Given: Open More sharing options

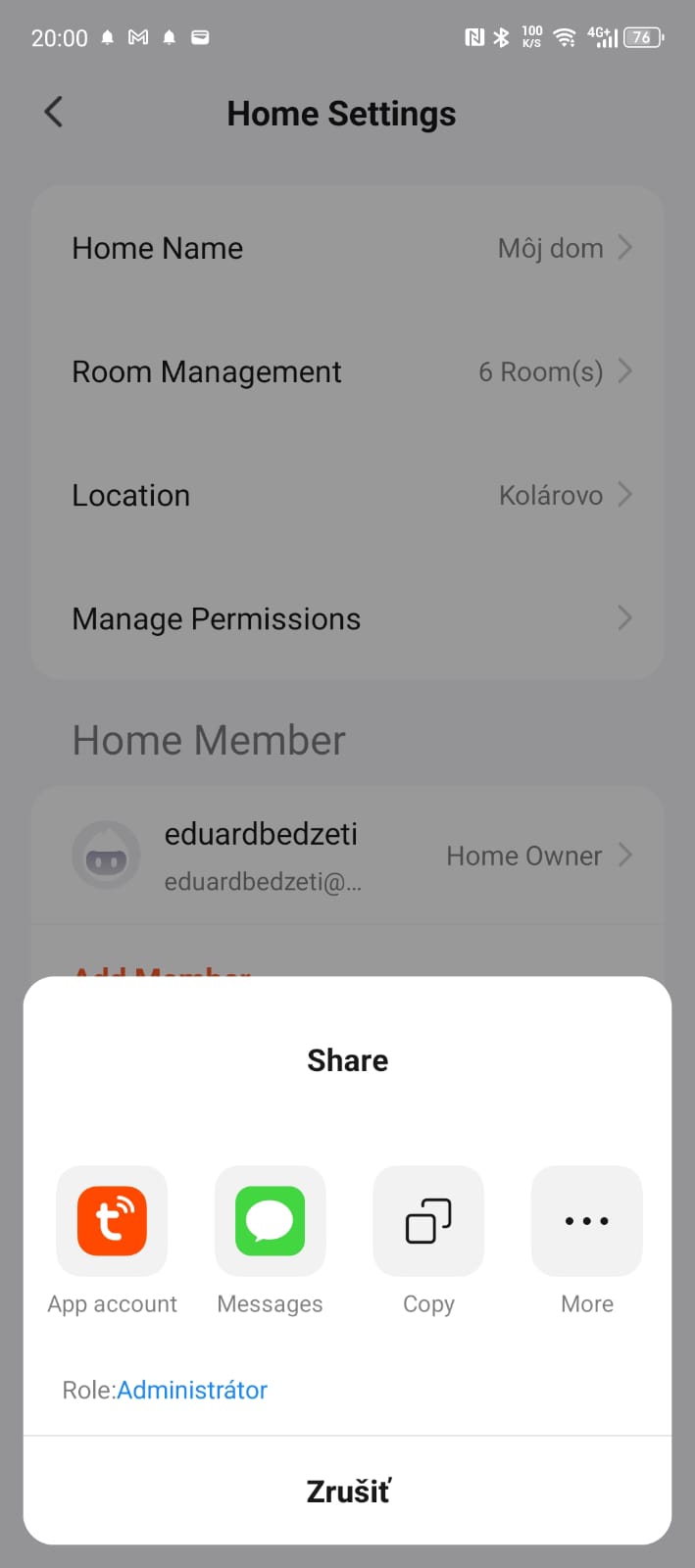Looking at the screenshot, I should 587,1221.
